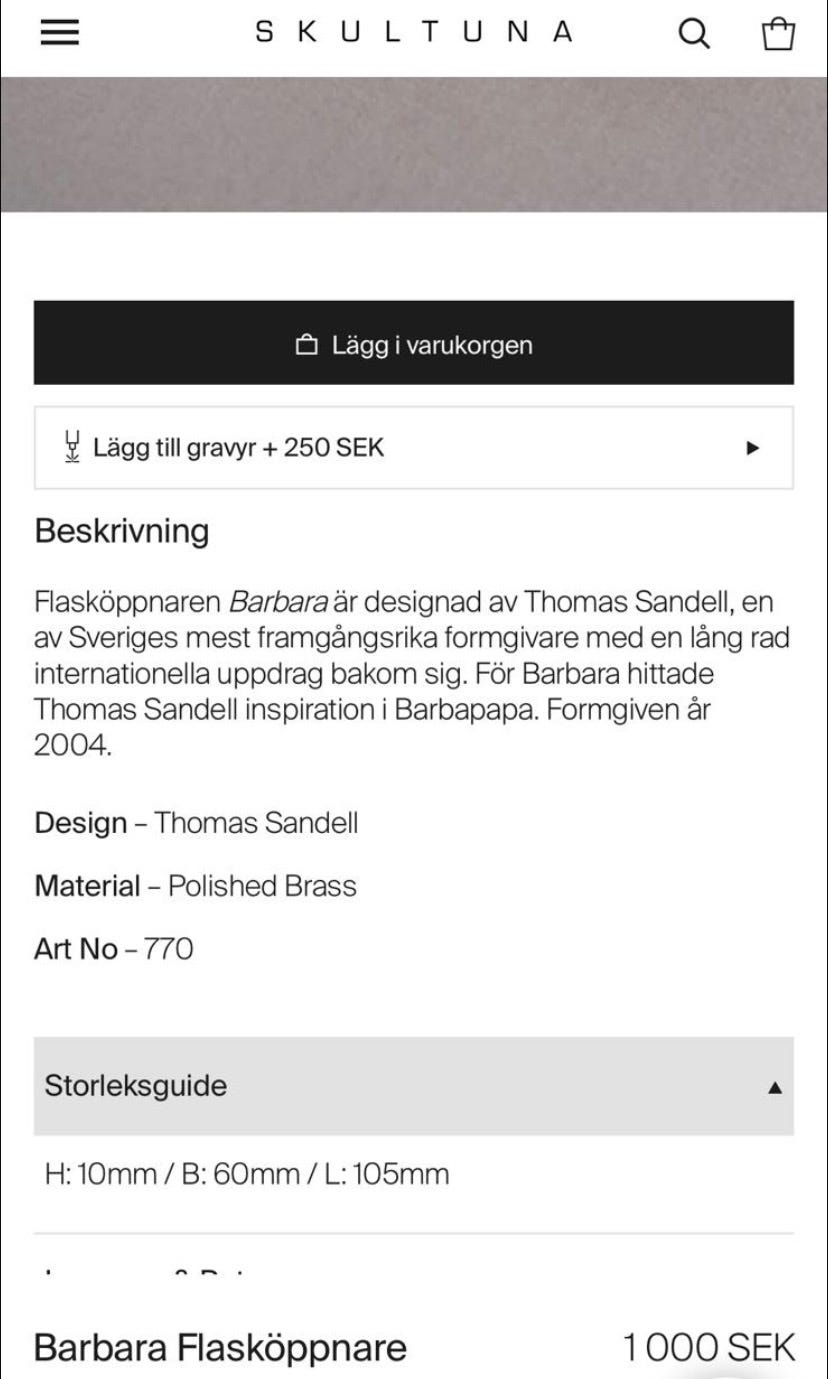Open the Beskrivning section heading
This screenshot has height=1379, width=828.
(x=121, y=530)
